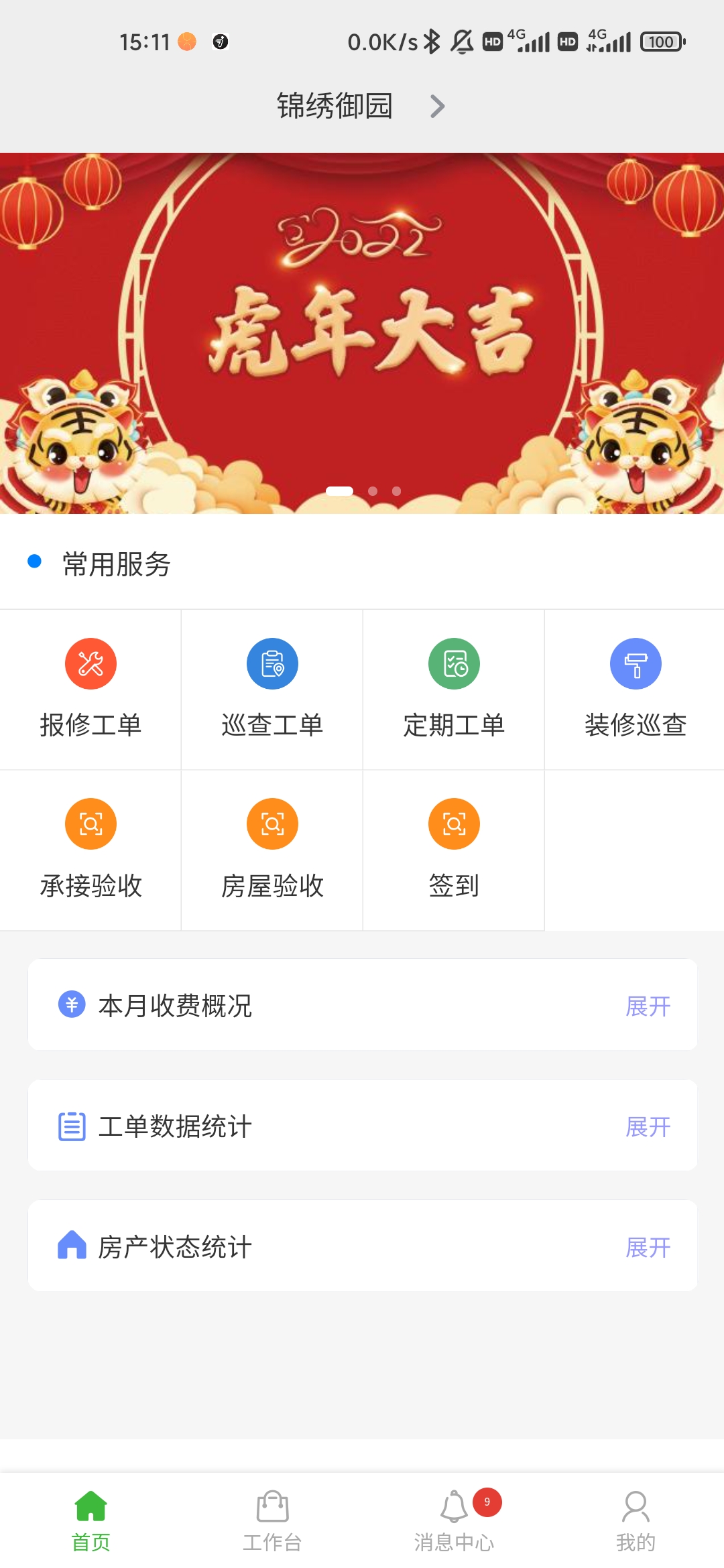
Task: Switch to the 工作台 tab
Action: pyautogui.click(x=271, y=1521)
